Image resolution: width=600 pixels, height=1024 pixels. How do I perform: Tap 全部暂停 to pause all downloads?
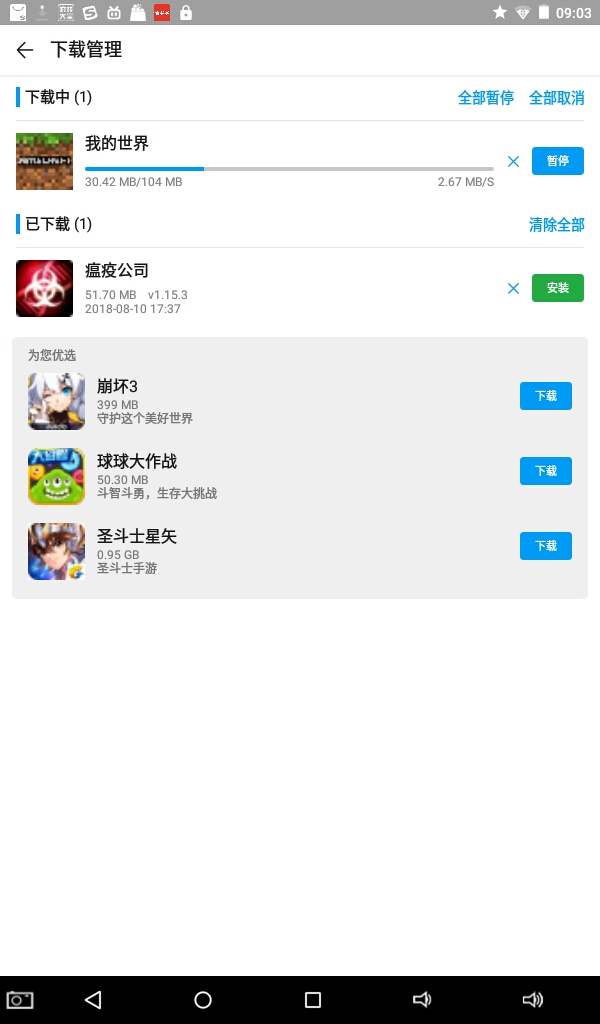tap(486, 98)
